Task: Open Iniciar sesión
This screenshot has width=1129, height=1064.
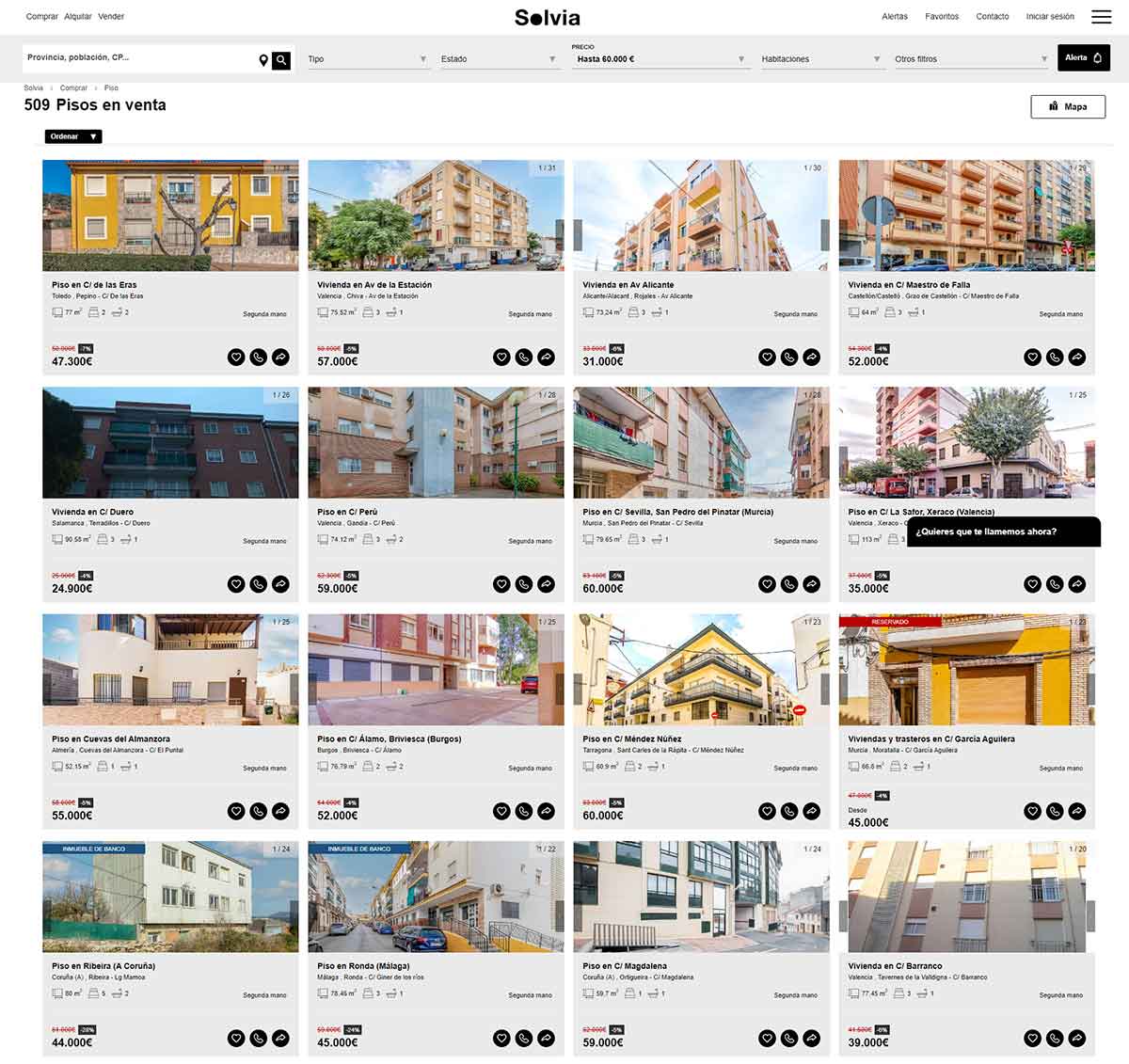Action: pyautogui.click(x=1050, y=16)
